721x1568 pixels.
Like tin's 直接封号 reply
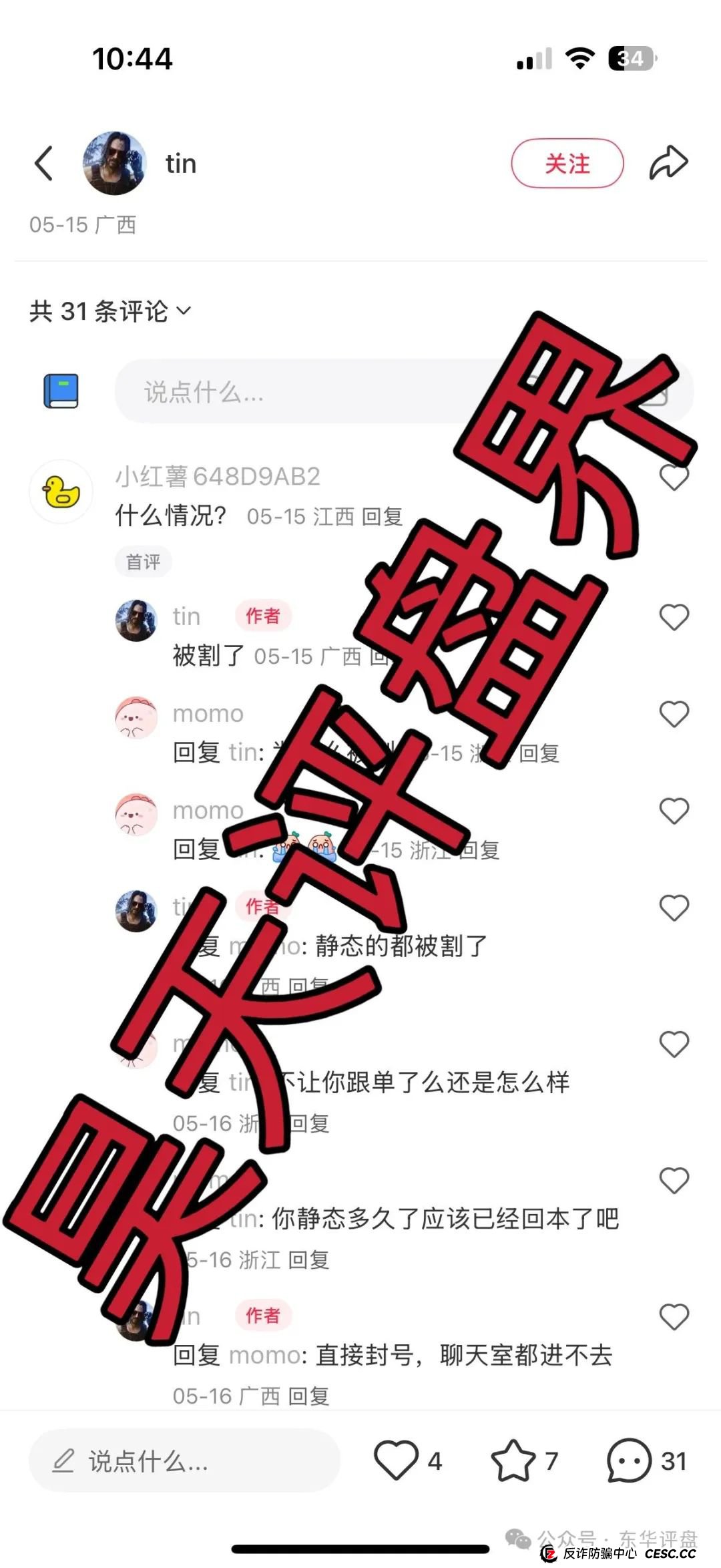(x=674, y=1317)
